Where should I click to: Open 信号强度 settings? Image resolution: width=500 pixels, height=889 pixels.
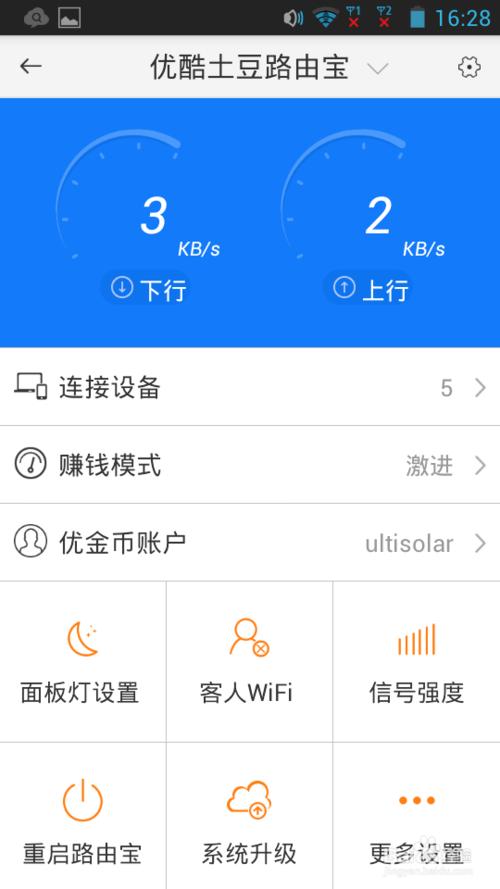point(417,662)
